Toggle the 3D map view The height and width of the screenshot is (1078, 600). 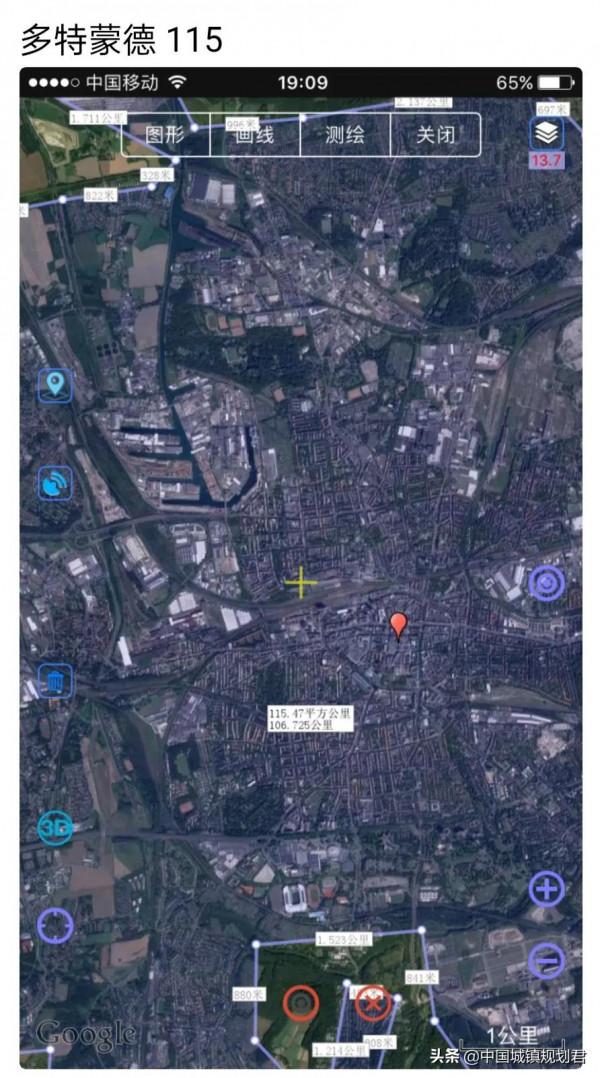pyautogui.click(x=55, y=828)
